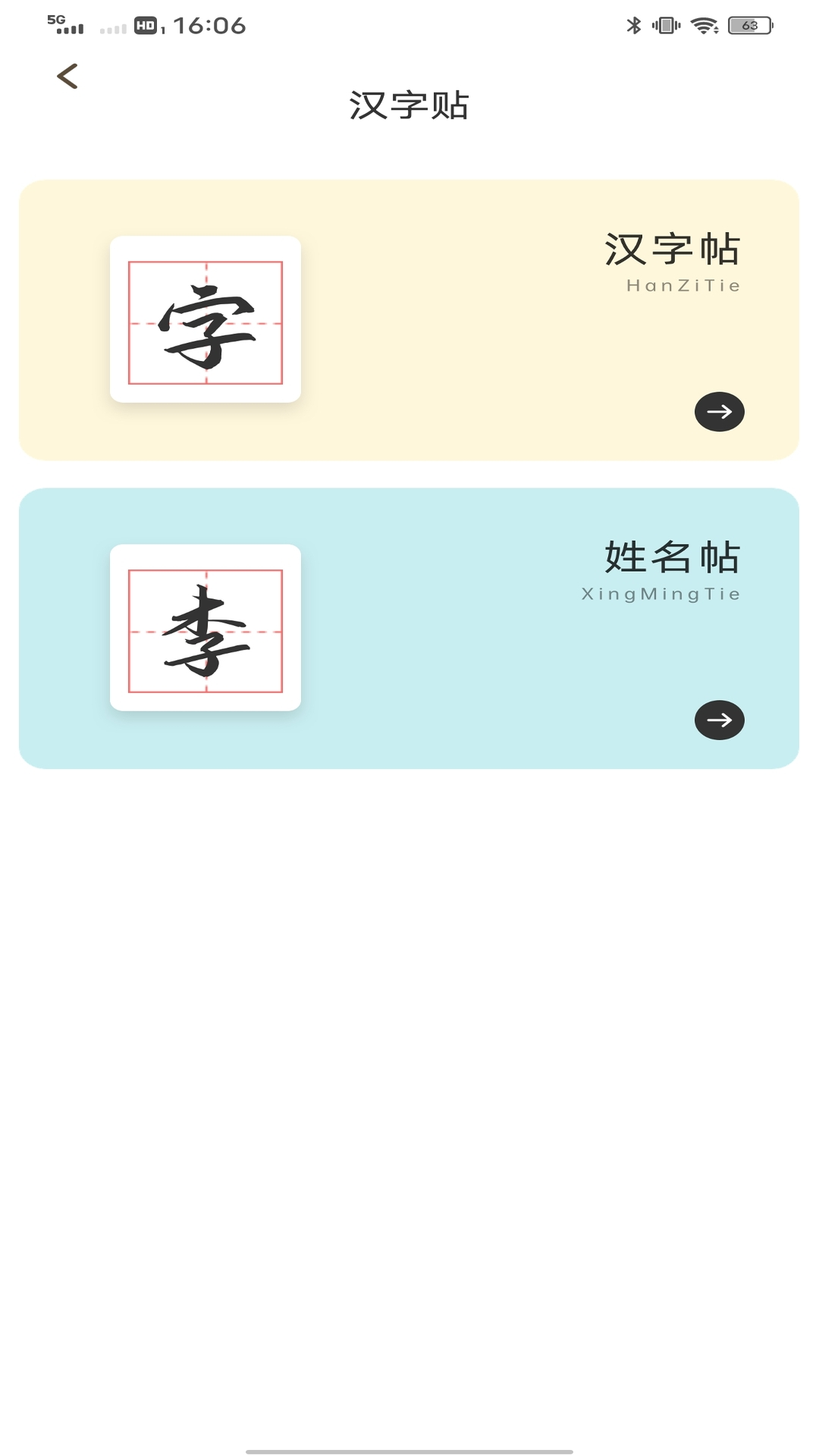This screenshot has height=1456, width=819.
Task: Tap the HanZiTie subtitle text
Action: (682, 286)
